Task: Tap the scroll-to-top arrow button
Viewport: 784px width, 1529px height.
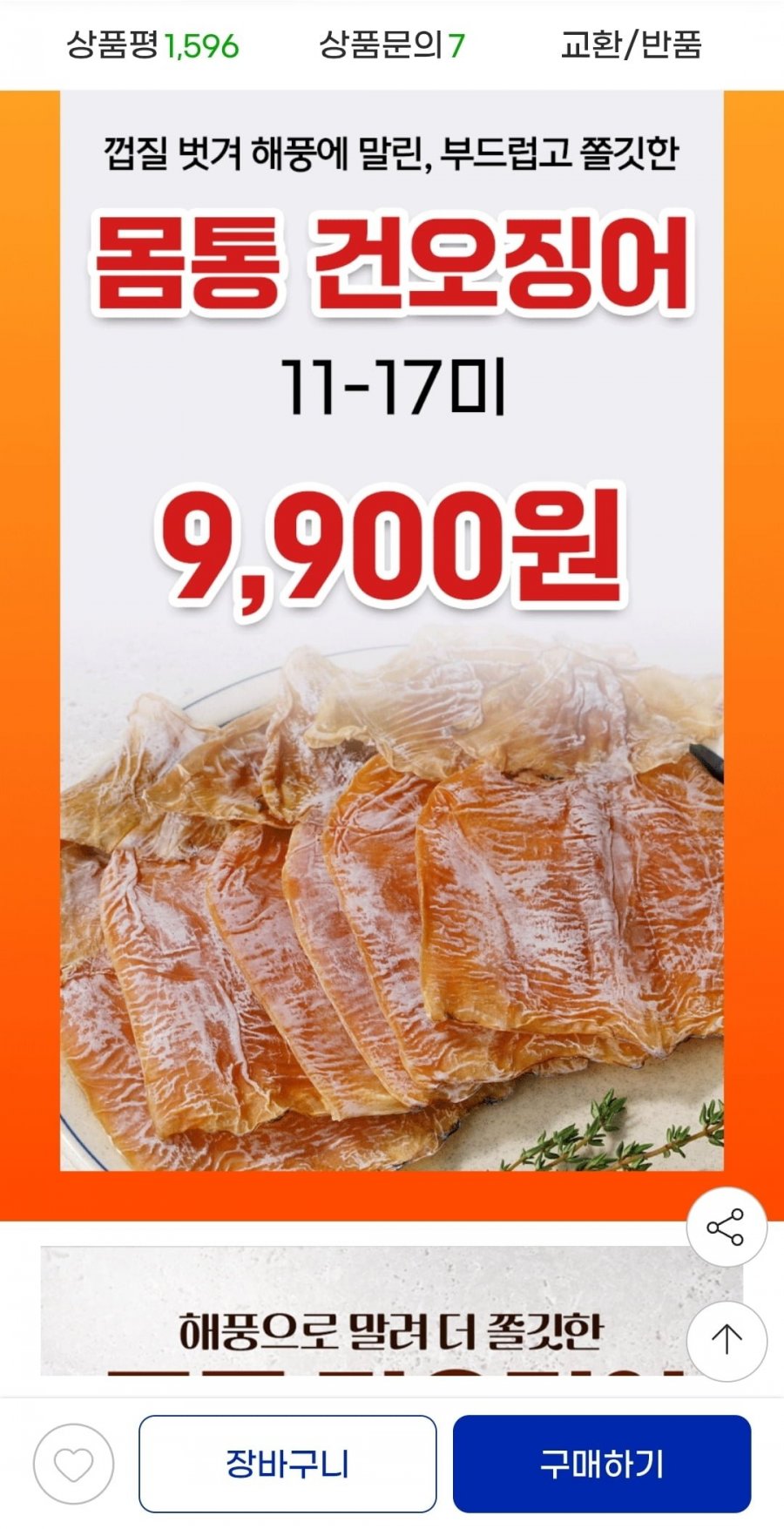Action: [x=727, y=1340]
